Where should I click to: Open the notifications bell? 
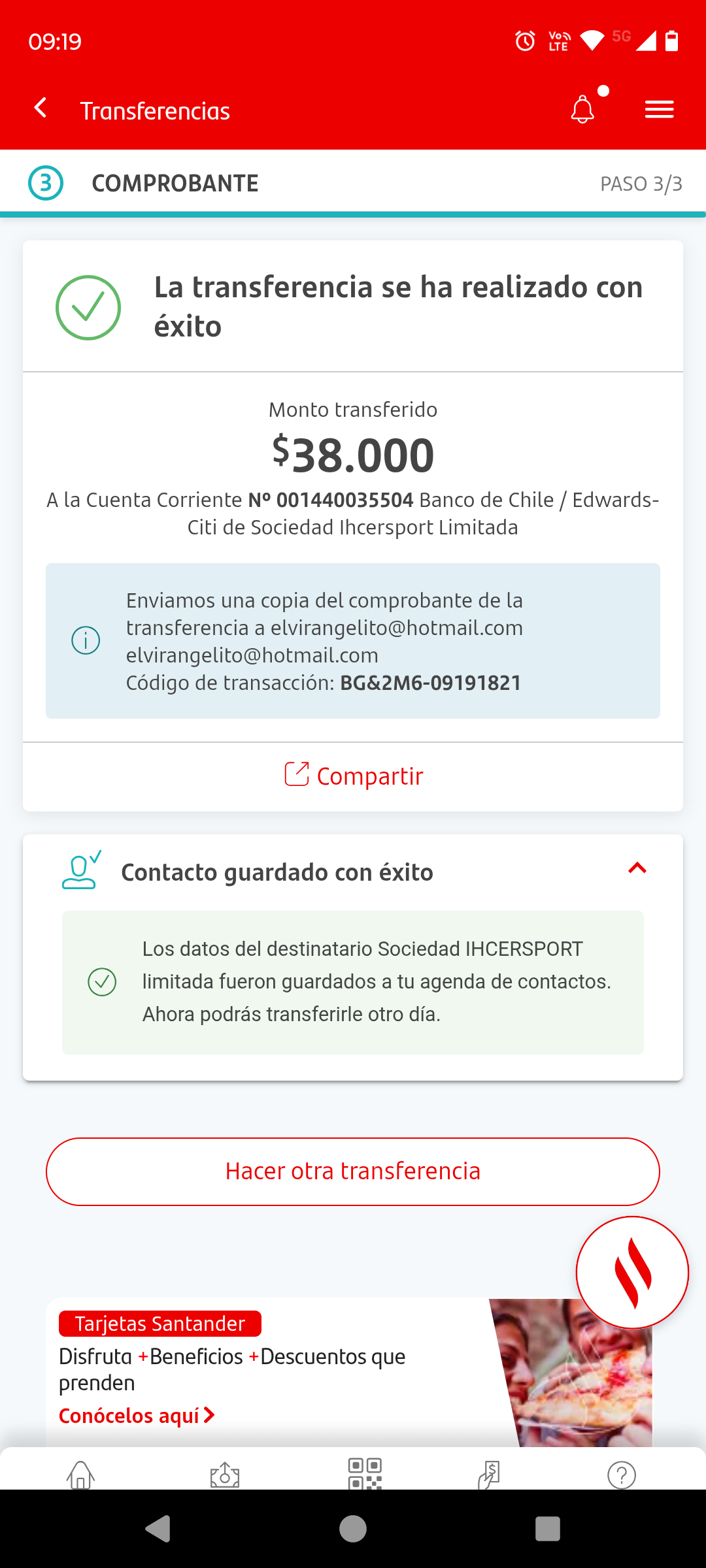(583, 109)
